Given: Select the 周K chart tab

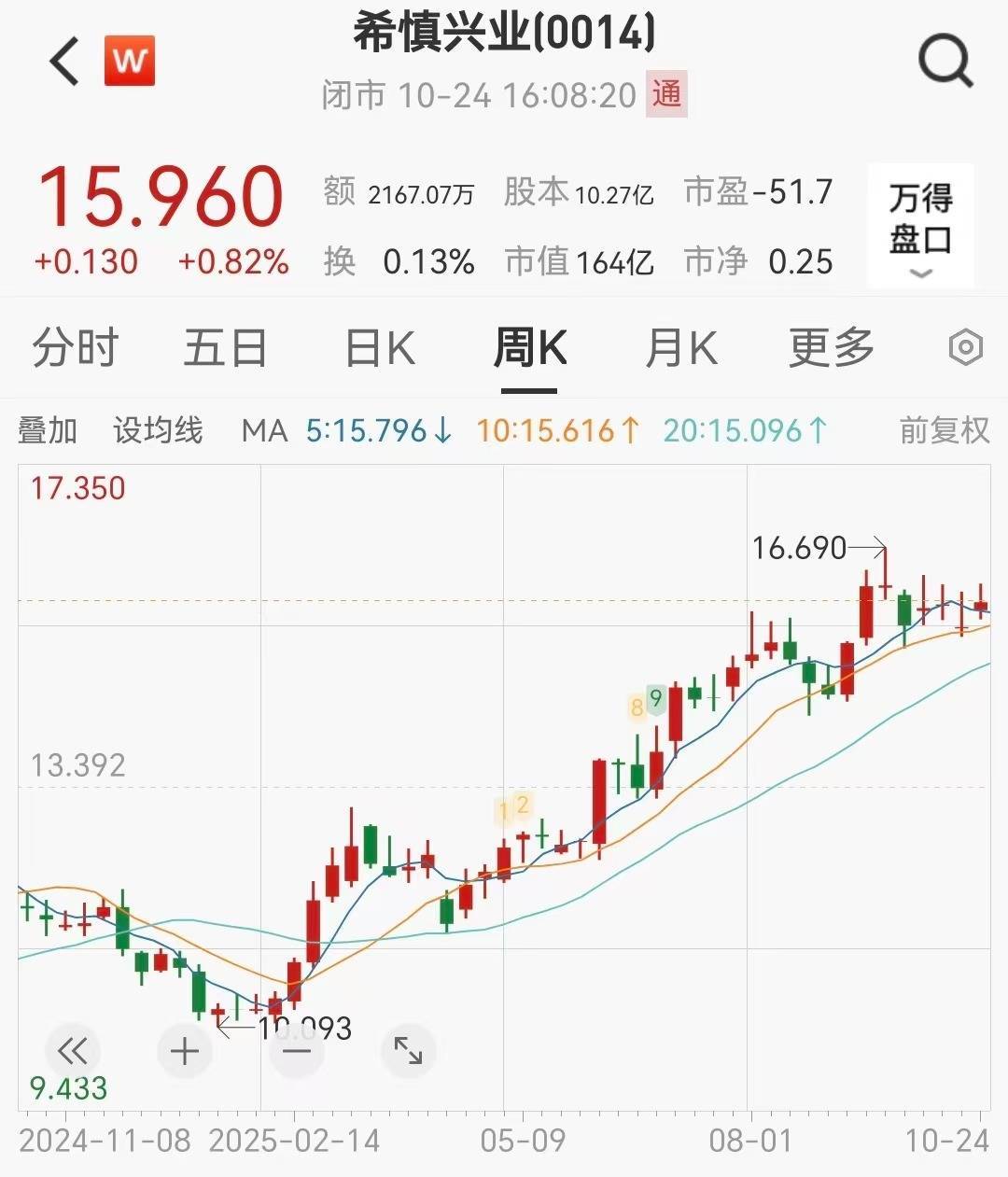Looking at the screenshot, I should pyautogui.click(x=529, y=348).
